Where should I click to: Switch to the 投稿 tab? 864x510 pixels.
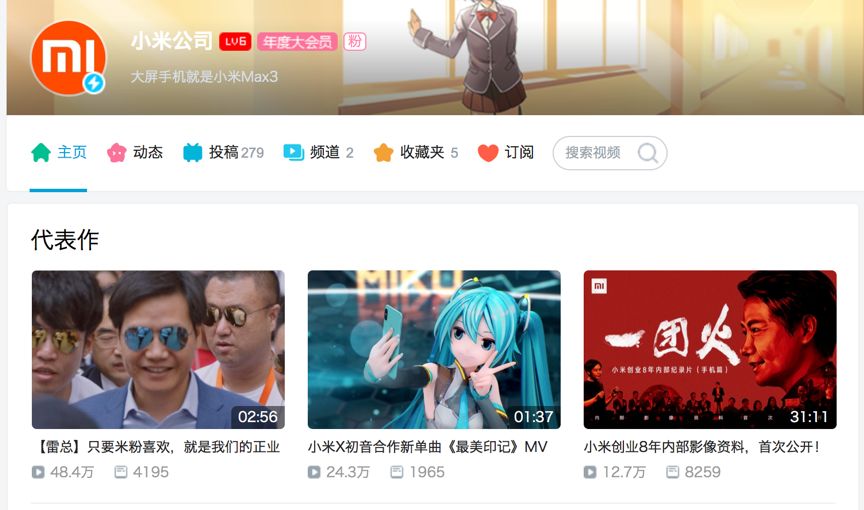click(223, 153)
